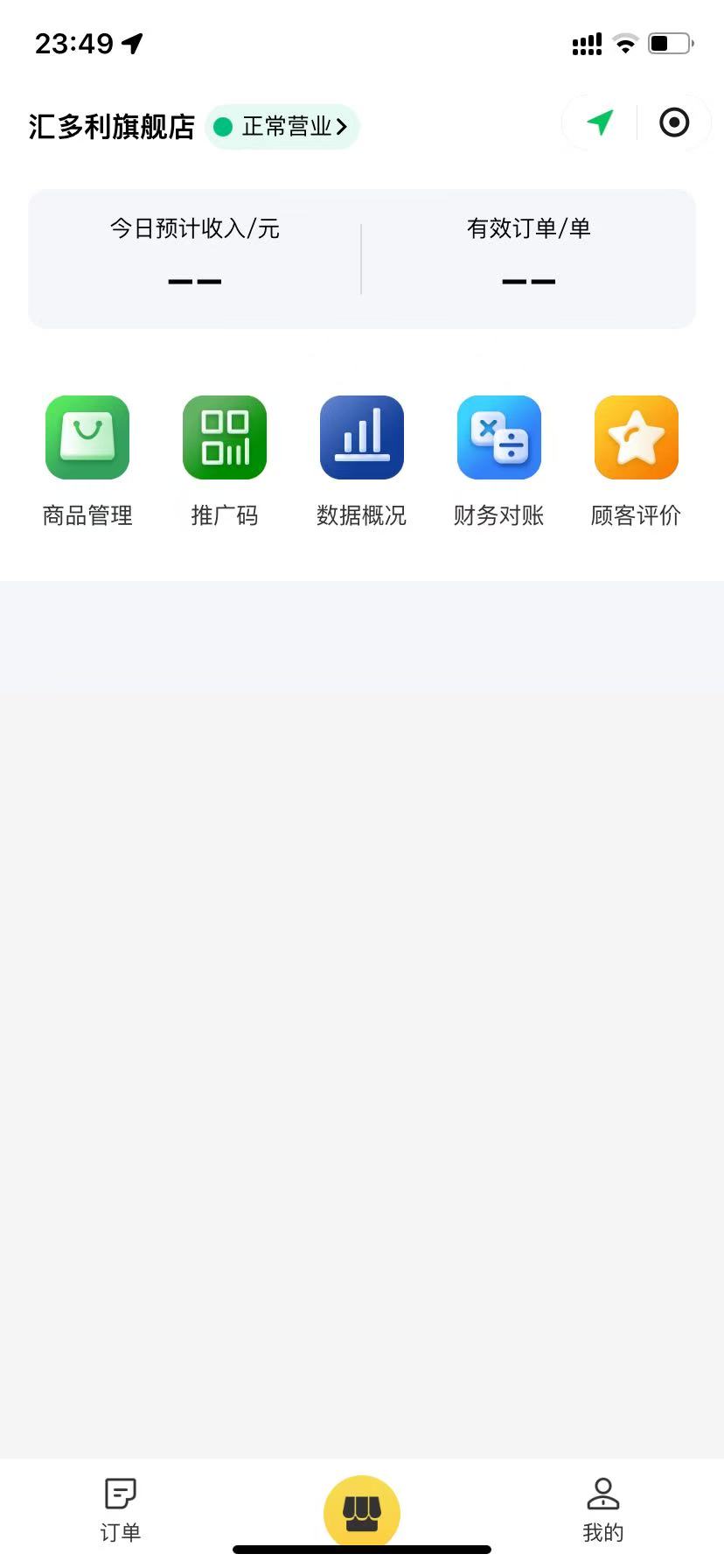Screen dimensions: 724x1568
Task: Open the 正常营业 store status selector
Action: point(282,127)
